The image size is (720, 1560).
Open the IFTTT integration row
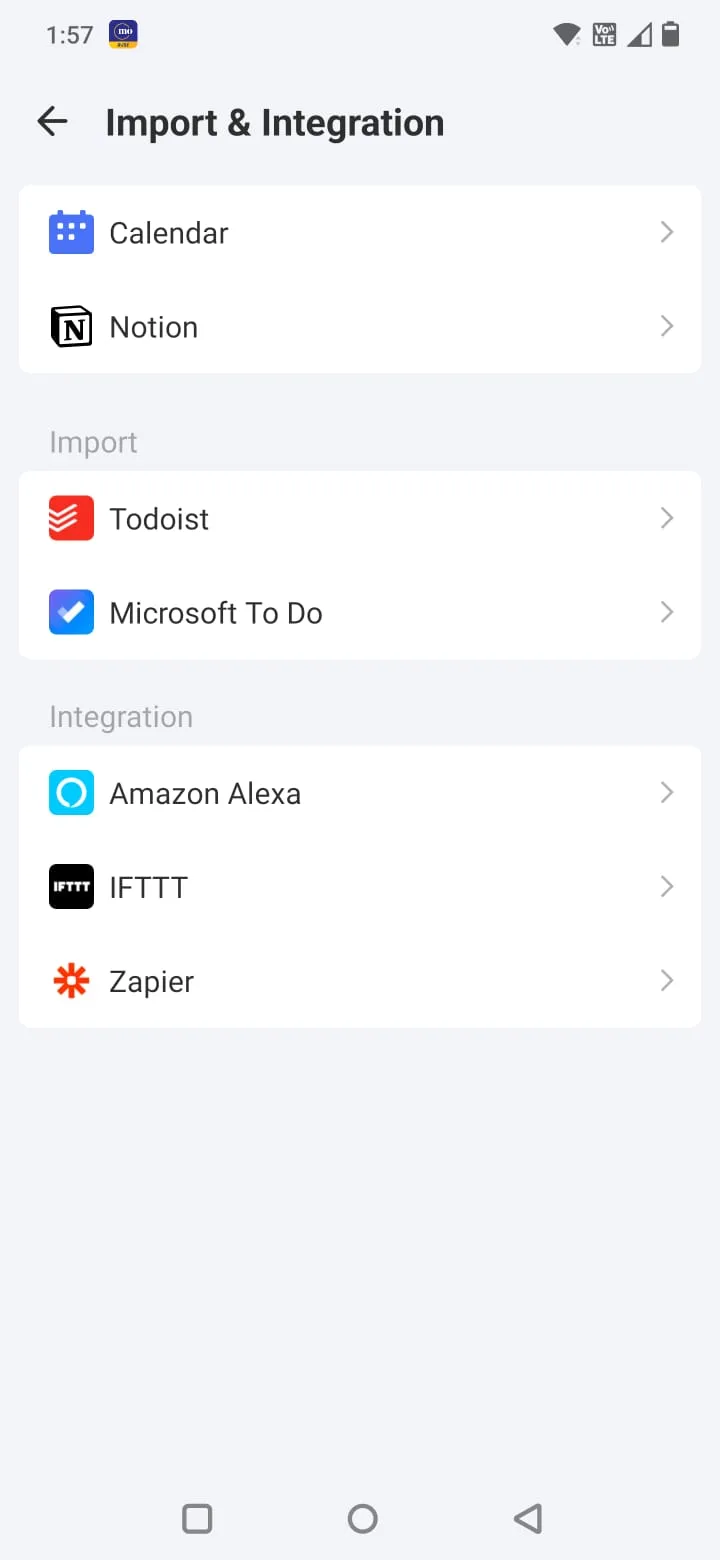tap(360, 887)
